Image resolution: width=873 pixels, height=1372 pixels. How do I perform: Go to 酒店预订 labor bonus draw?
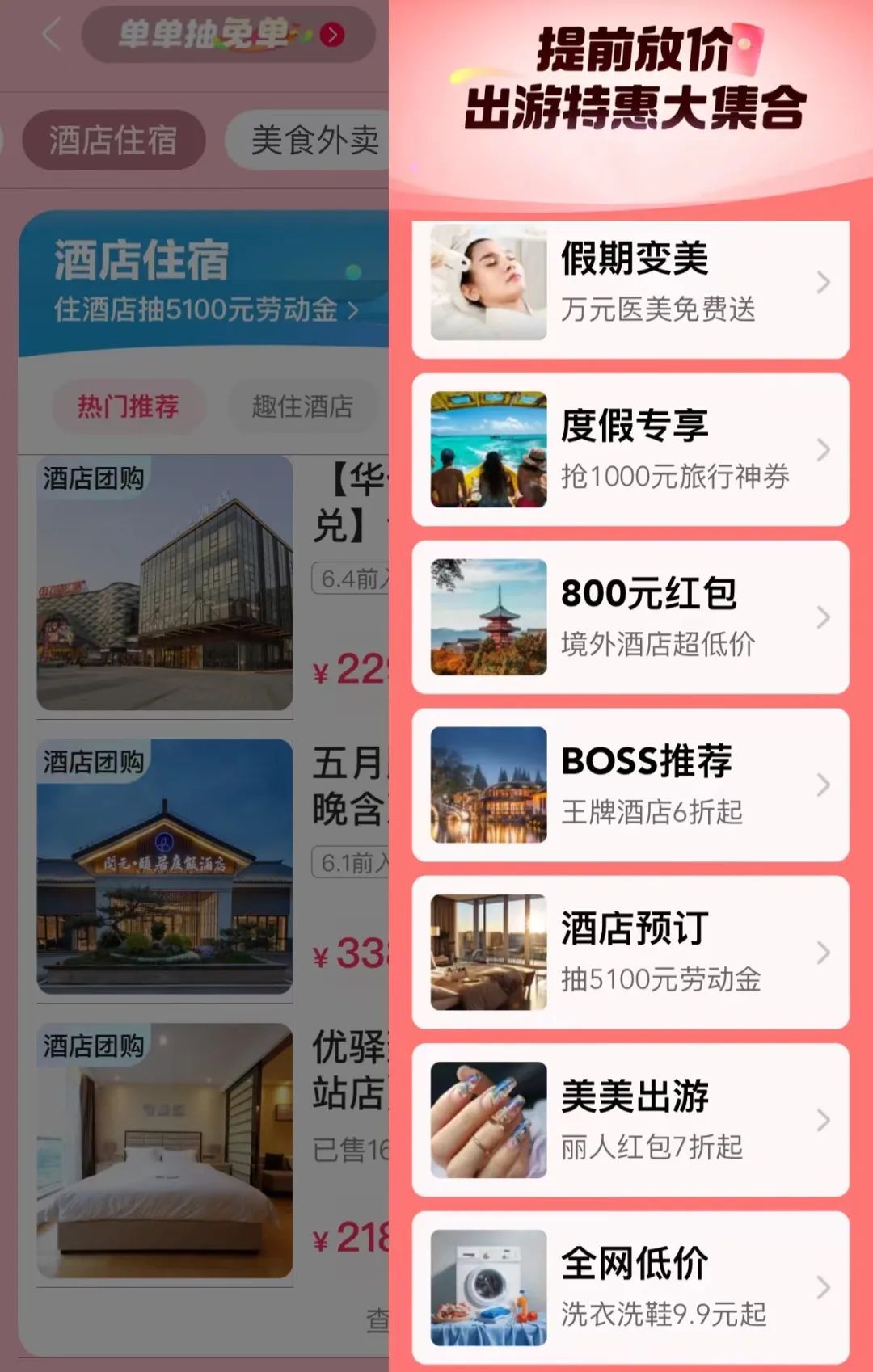coord(630,952)
